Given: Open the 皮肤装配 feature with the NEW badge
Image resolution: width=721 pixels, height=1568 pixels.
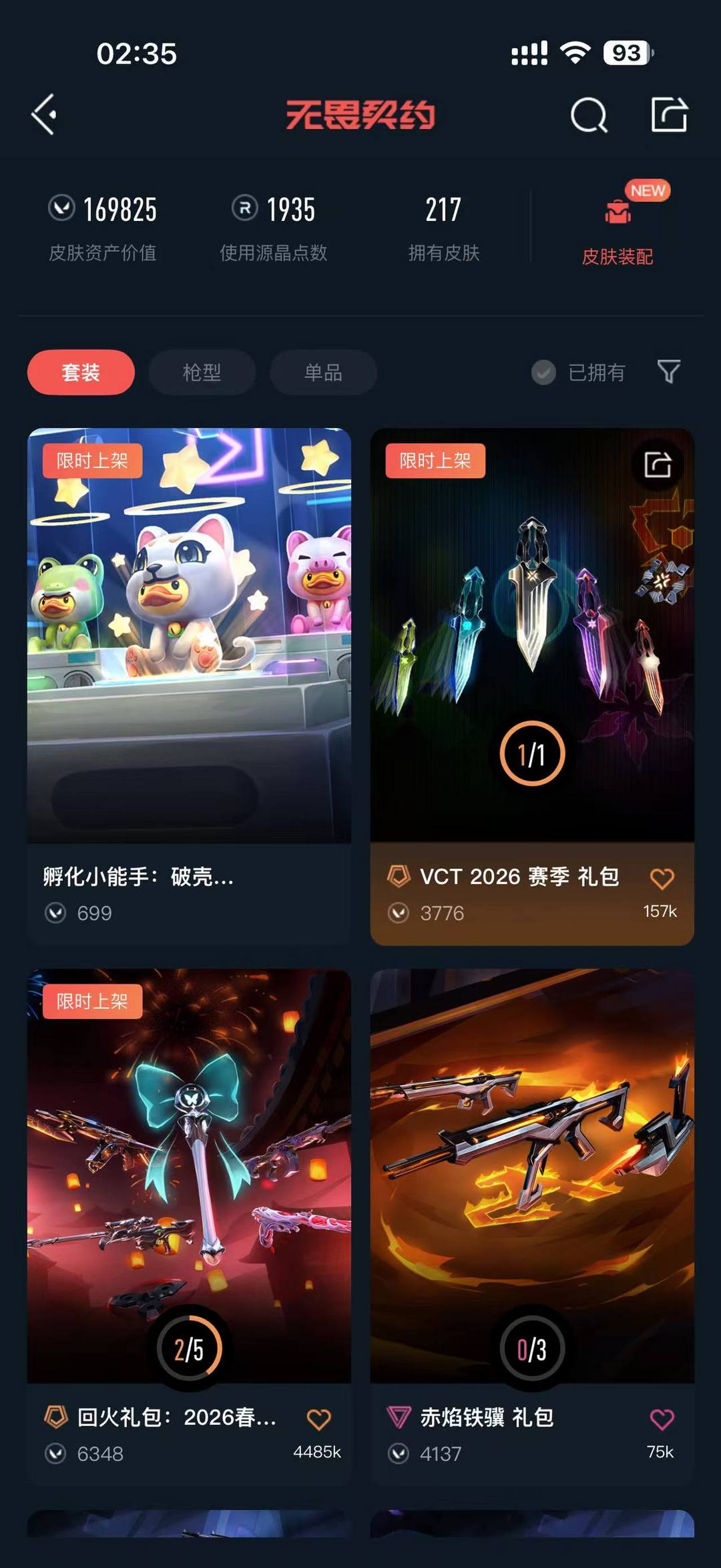Looking at the screenshot, I should point(618,220).
